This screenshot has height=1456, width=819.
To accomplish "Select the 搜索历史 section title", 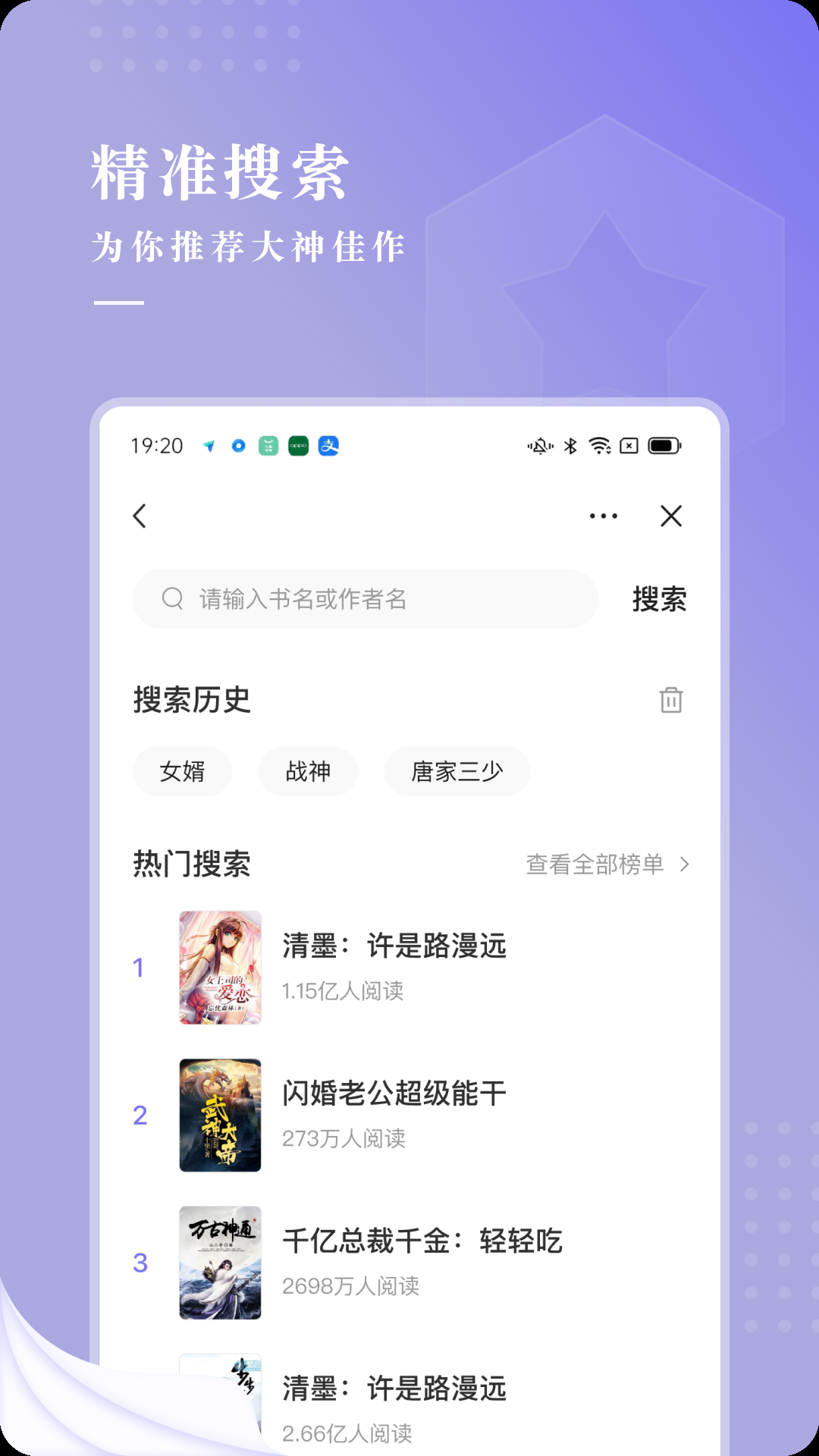I will click(x=192, y=701).
